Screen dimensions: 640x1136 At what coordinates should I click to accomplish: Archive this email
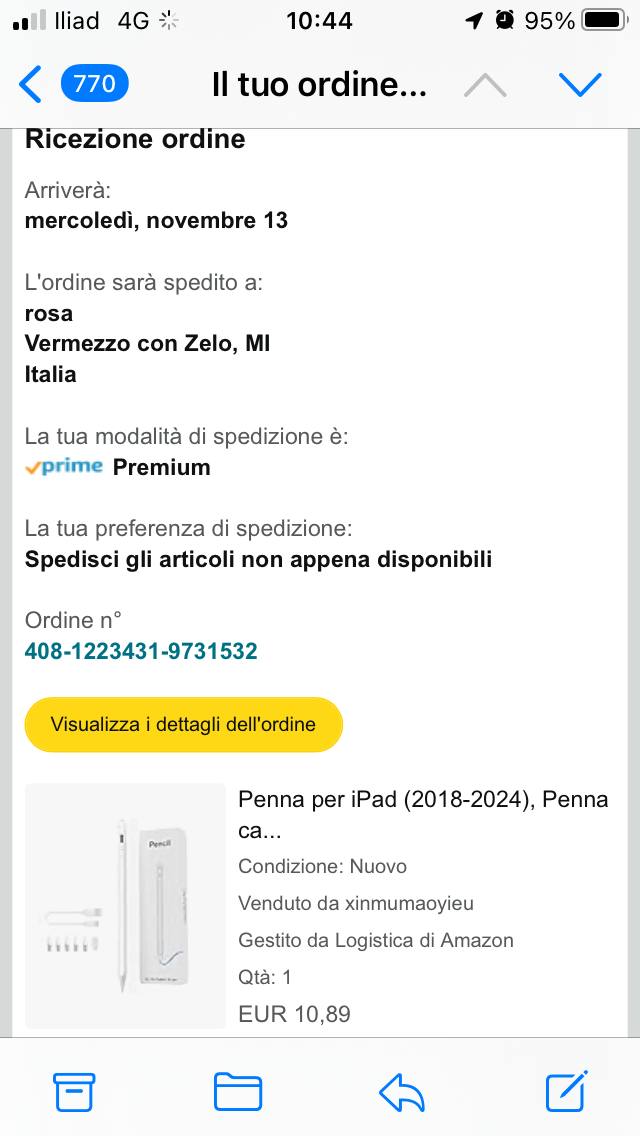[74, 1092]
